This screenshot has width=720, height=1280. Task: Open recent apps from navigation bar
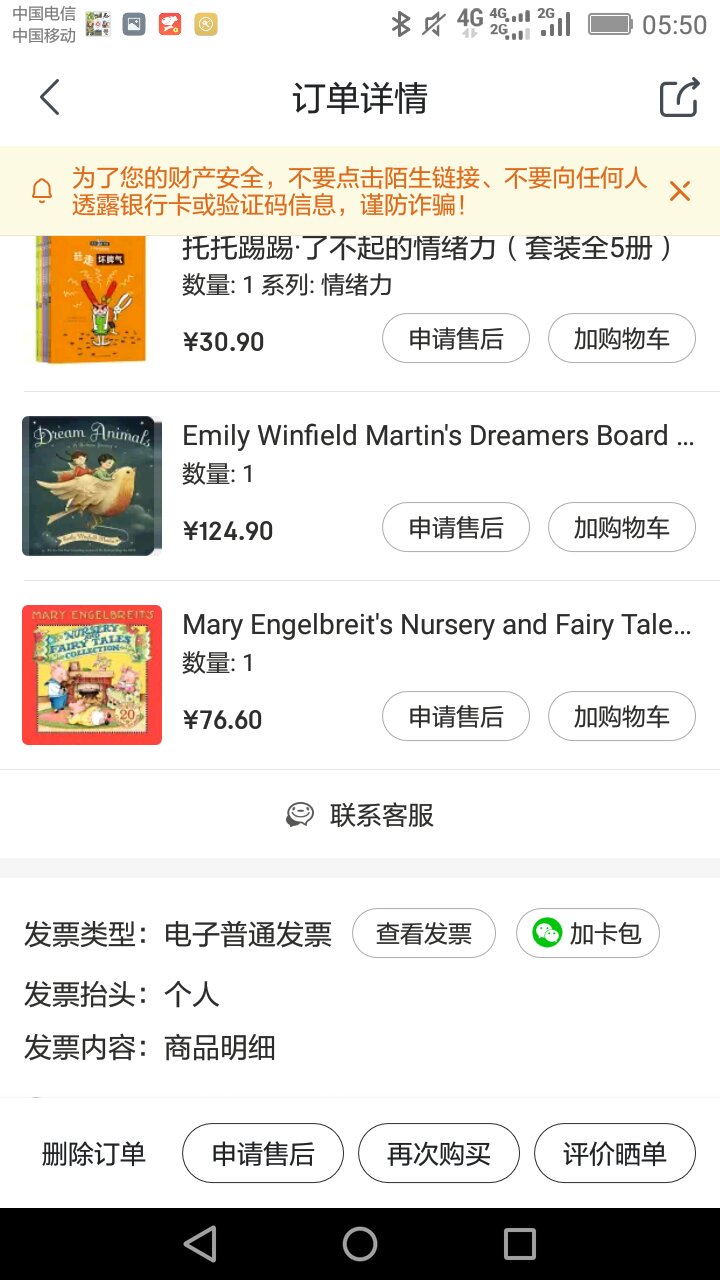[x=520, y=1244]
